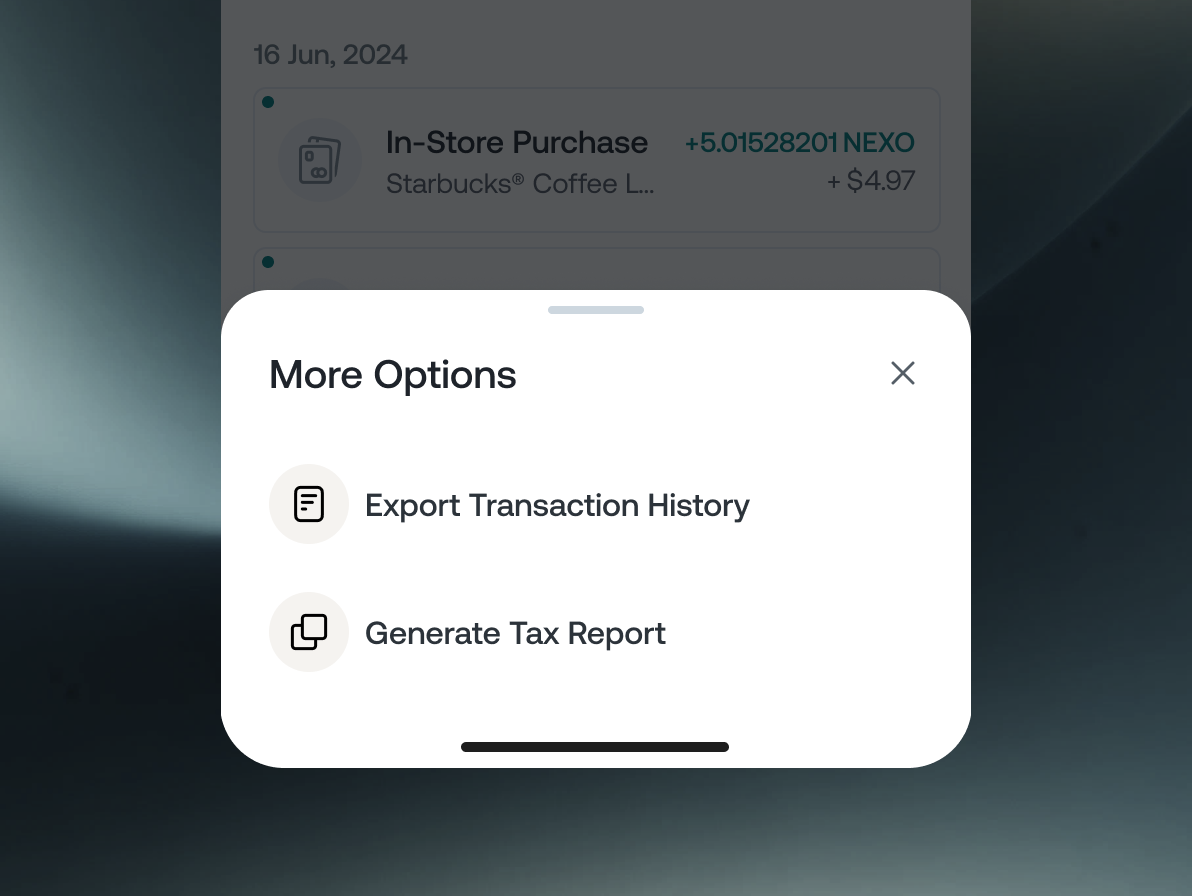1192x896 pixels.
Task: Choose Generate Tax Report
Action: (x=514, y=633)
